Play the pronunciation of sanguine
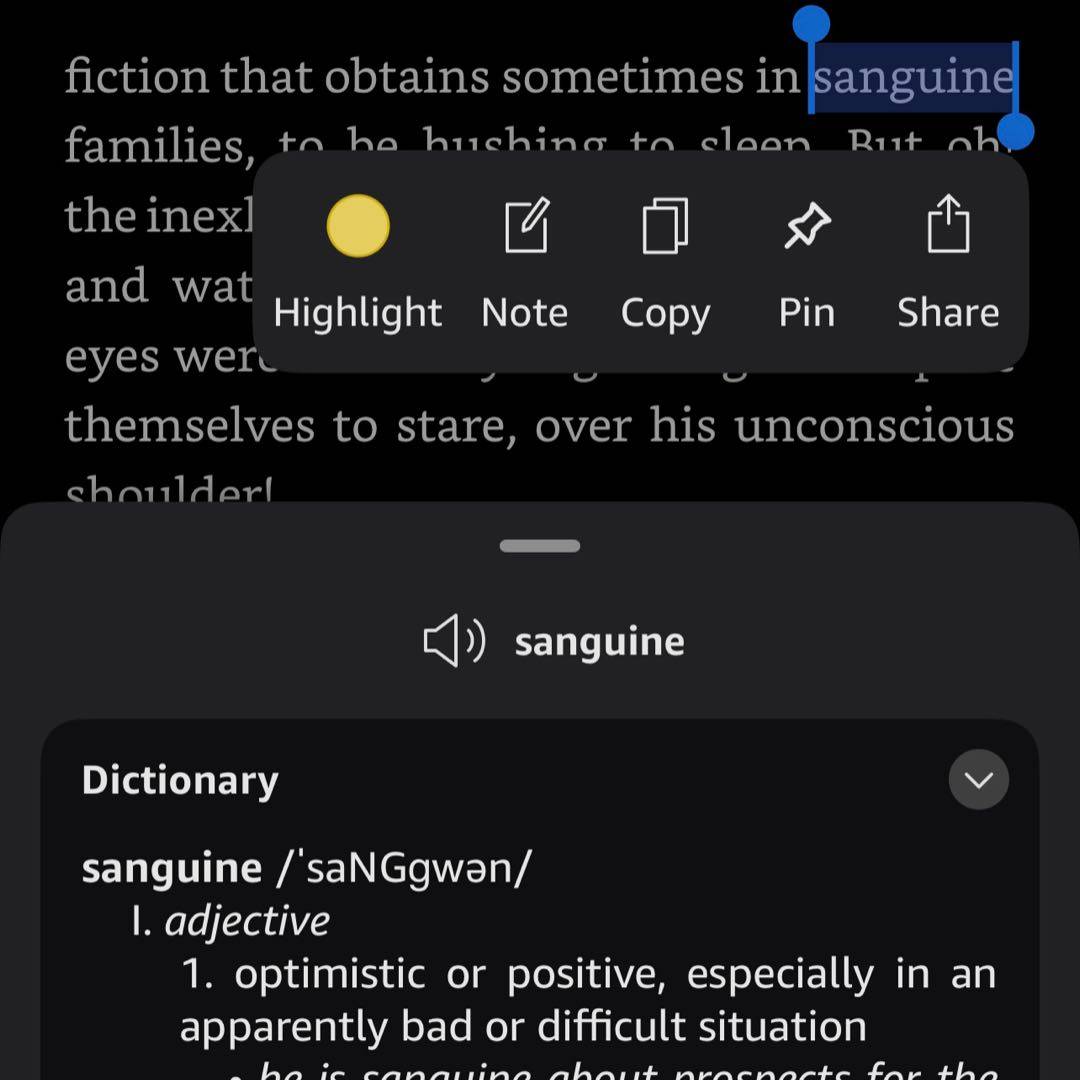 pos(454,642)
